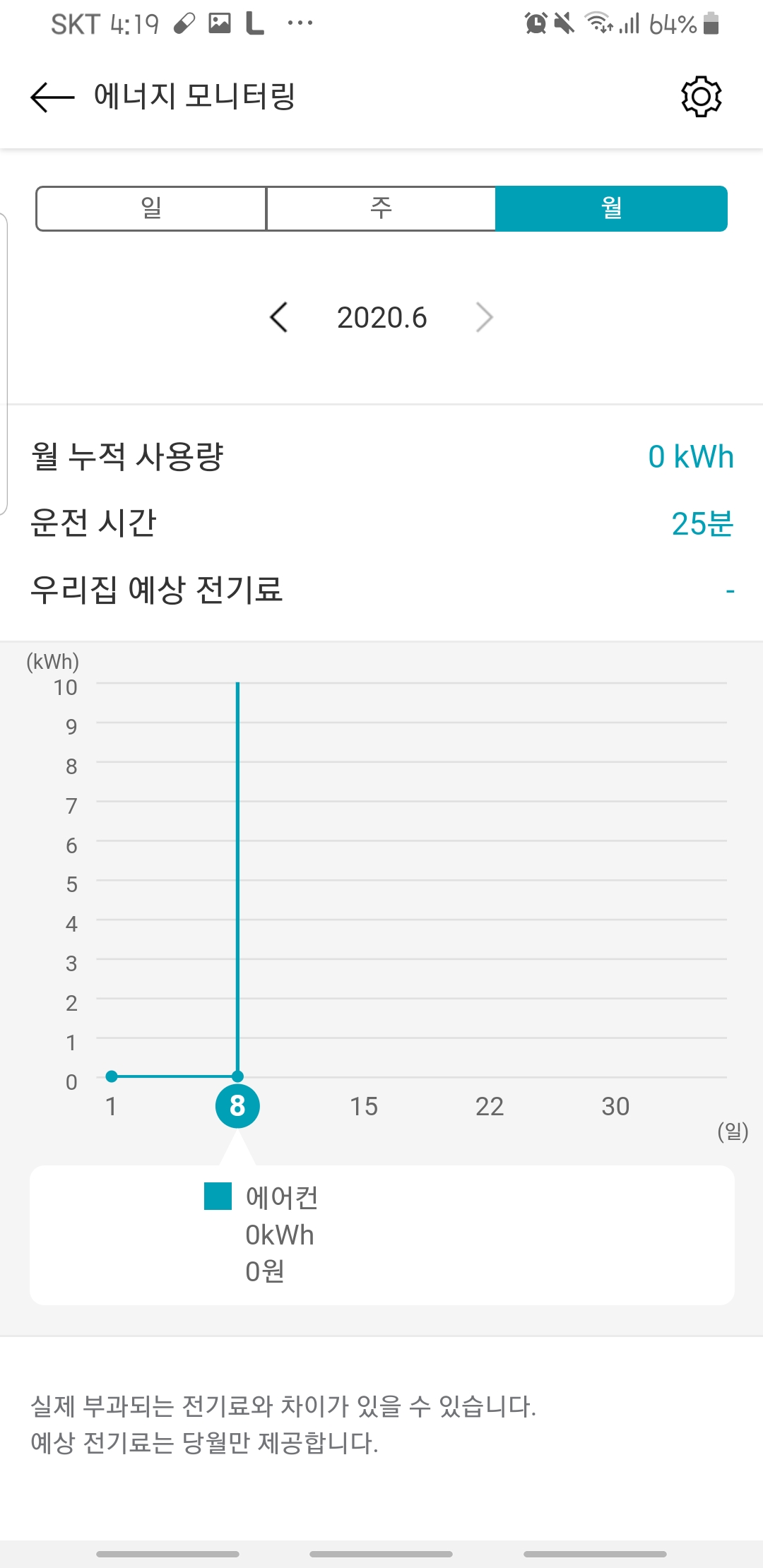Switch to the 주 (week) tab
763x1568 pixels.
pos(381,208)
